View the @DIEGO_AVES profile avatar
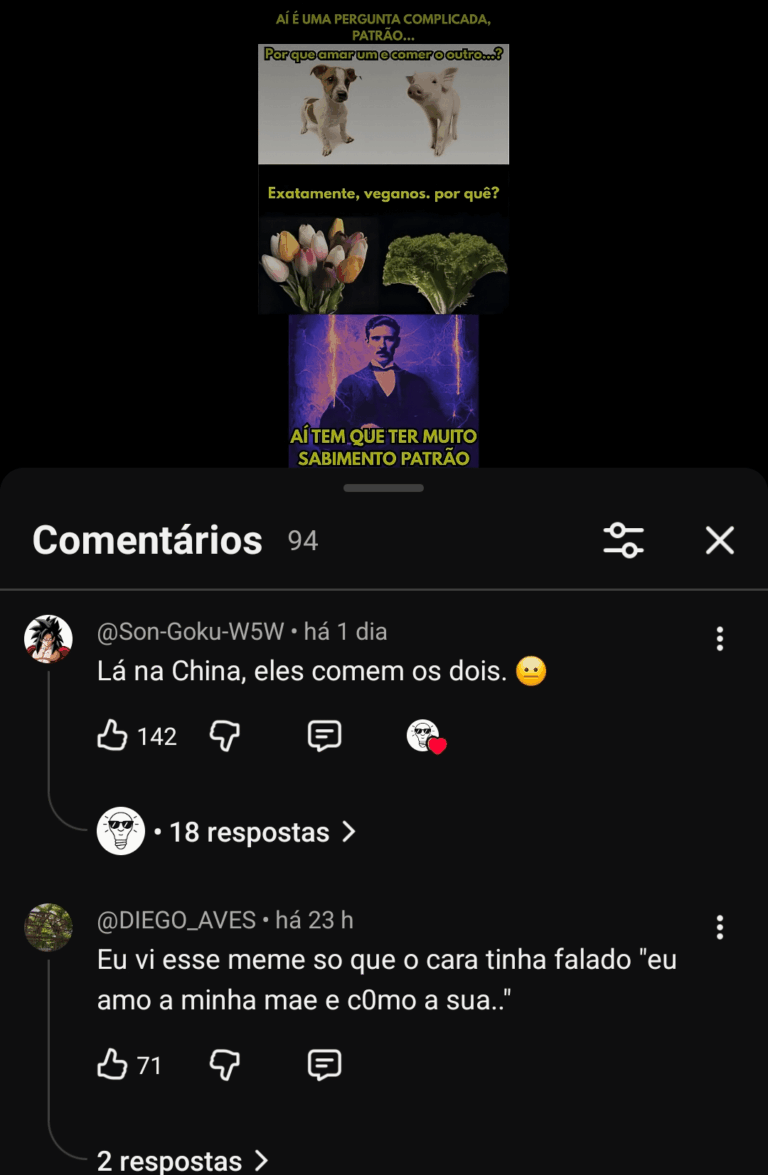The image size is (768, 1175). coord(48,927)
